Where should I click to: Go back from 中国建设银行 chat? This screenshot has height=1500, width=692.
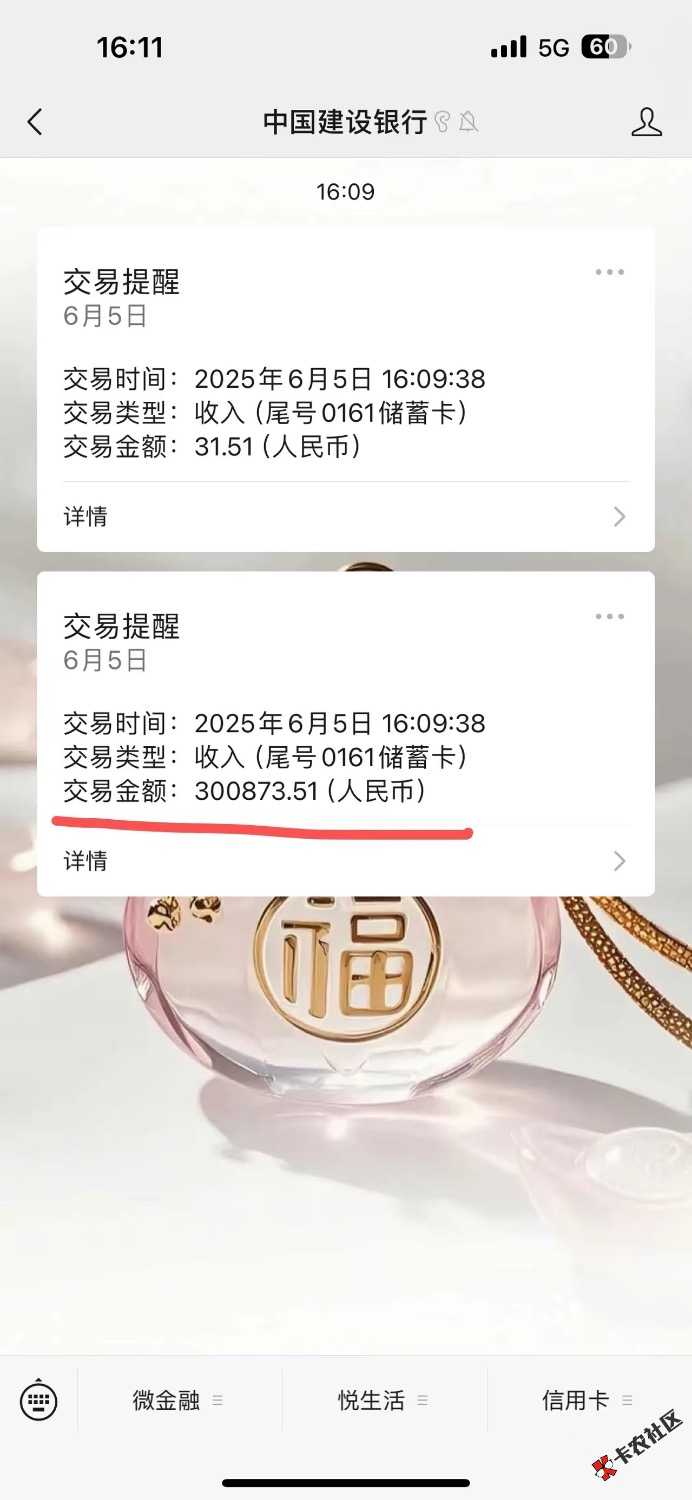coord(35,122)
